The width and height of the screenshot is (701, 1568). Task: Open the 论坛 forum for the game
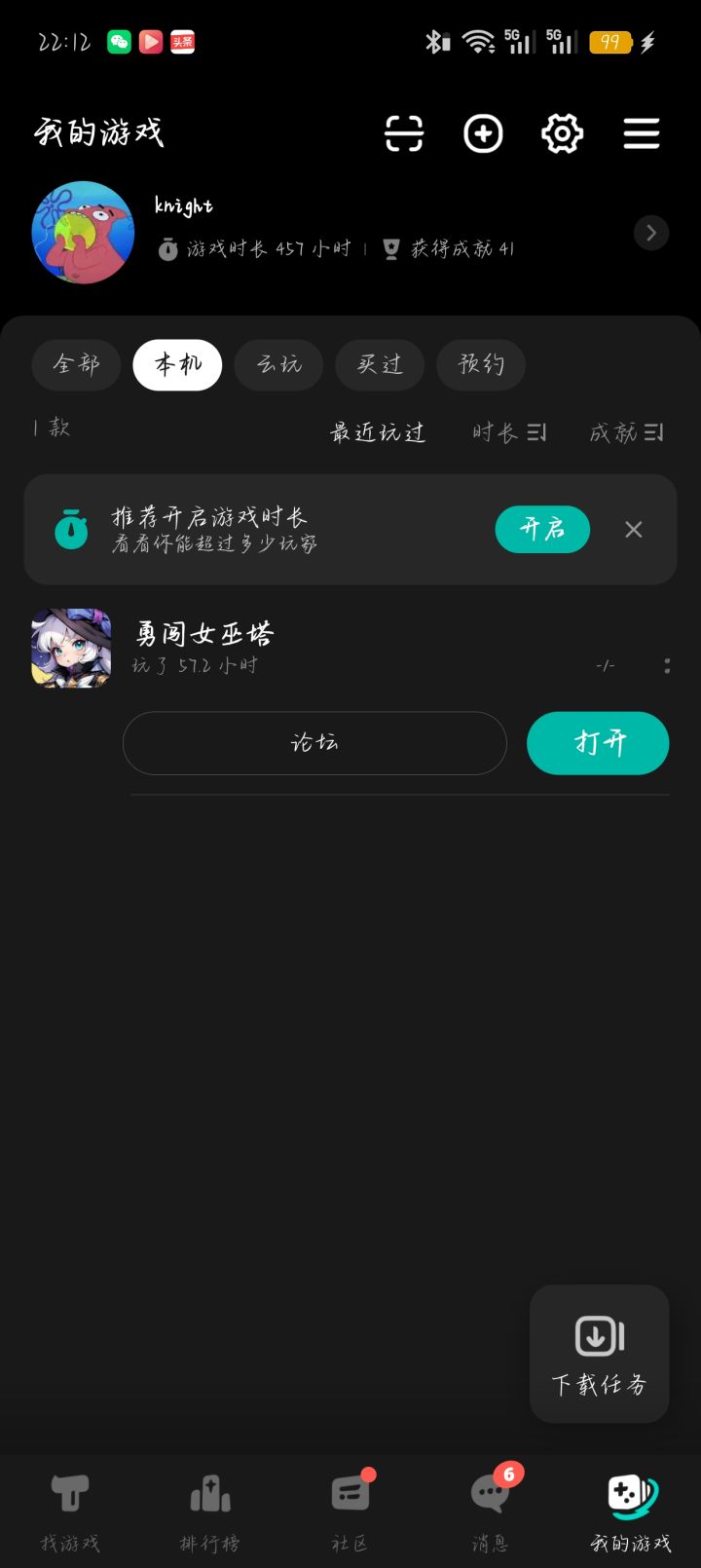point(314,743)
